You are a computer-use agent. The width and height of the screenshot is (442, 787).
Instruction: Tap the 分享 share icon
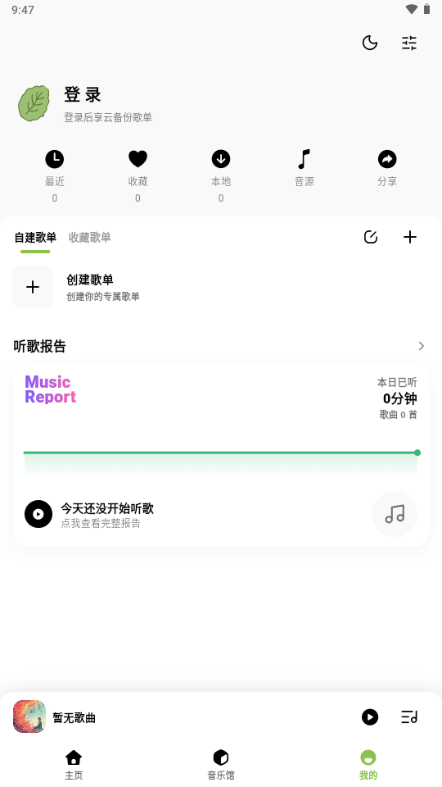pos(387,168)
